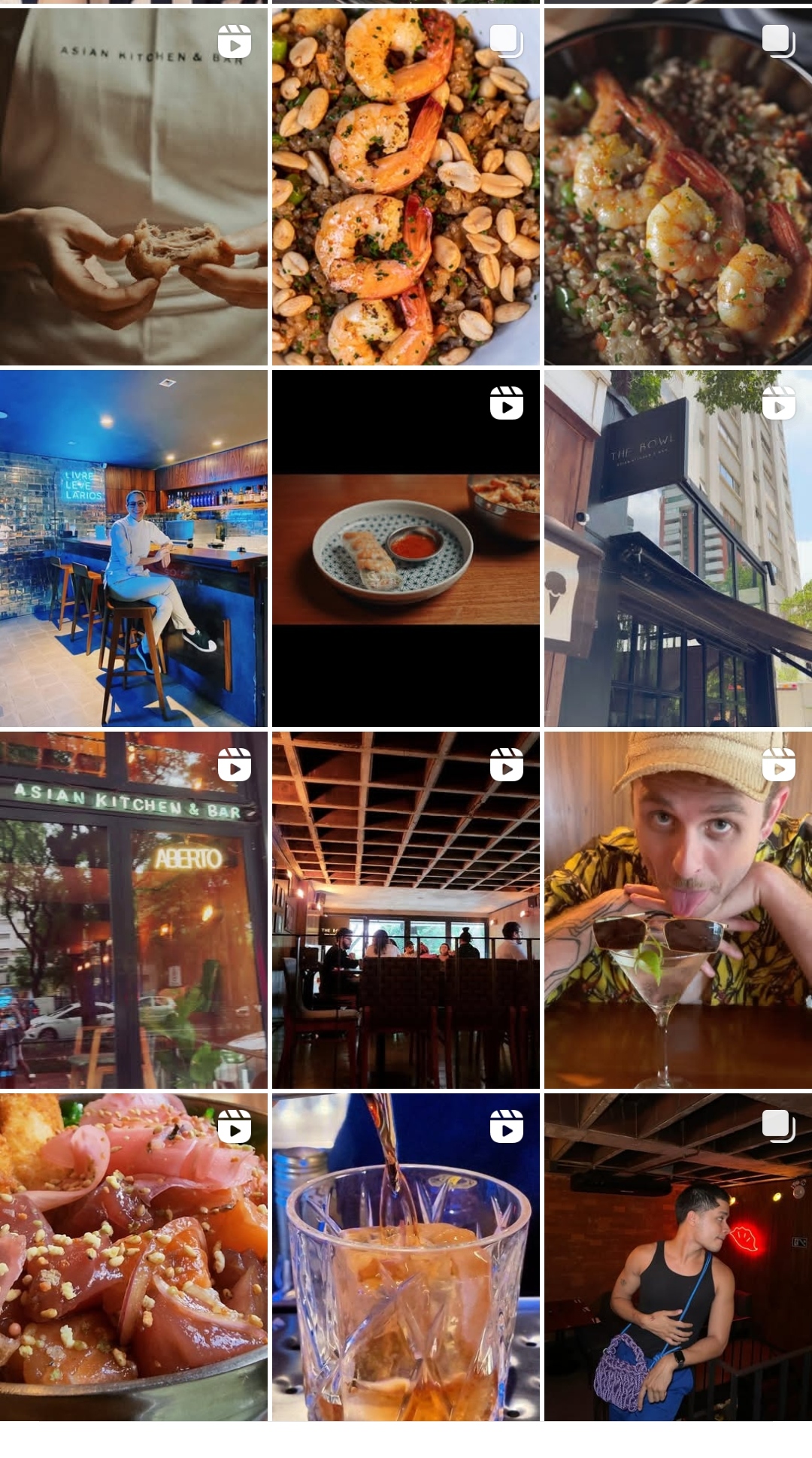Open the shrimp and peanut rice carousel post
The width and height of the screenshot is (812, 1458).
tap(406, 186)
